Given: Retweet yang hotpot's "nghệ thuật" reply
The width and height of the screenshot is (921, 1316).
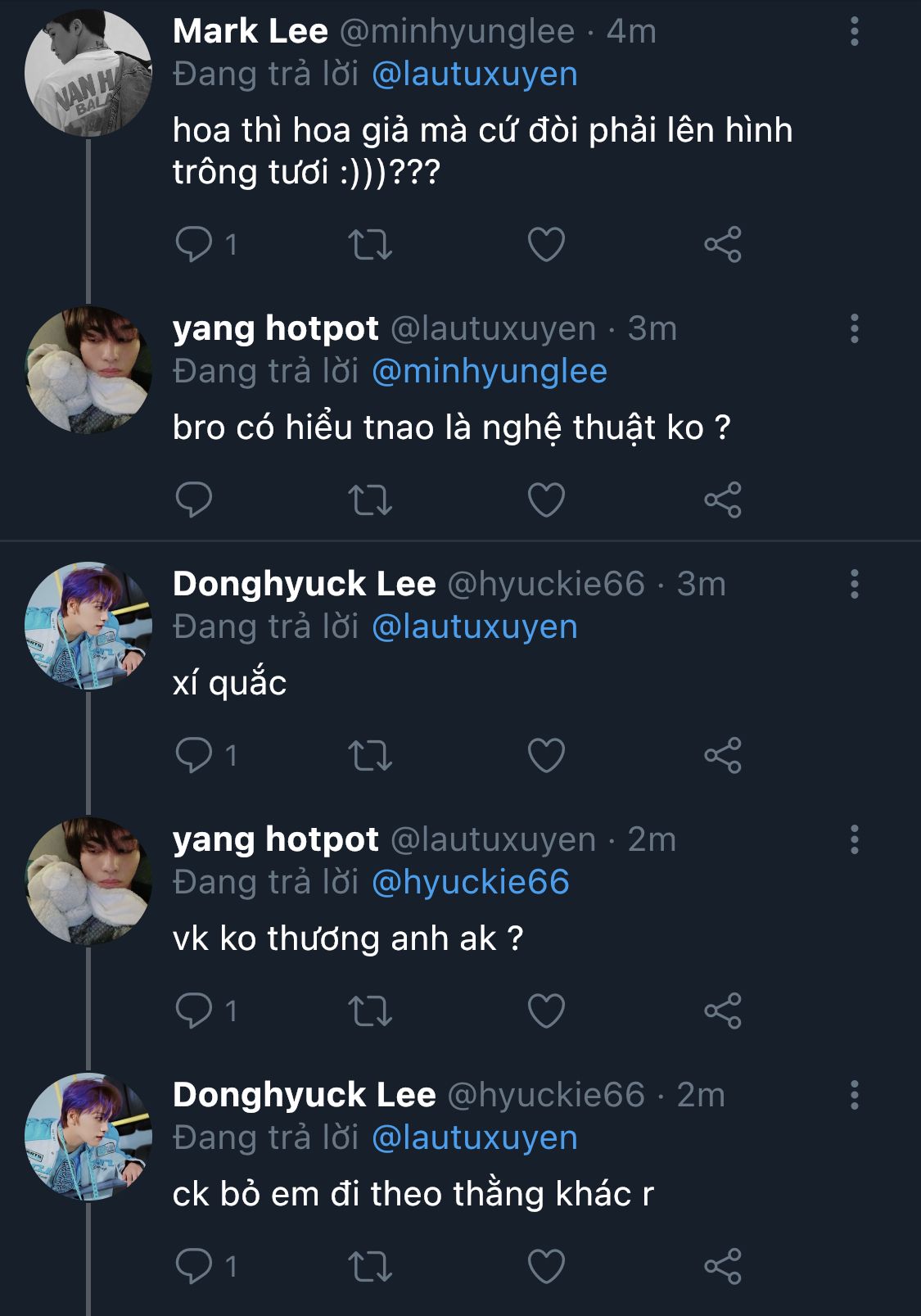Looking at the screenshot, I should coord(370,500).
